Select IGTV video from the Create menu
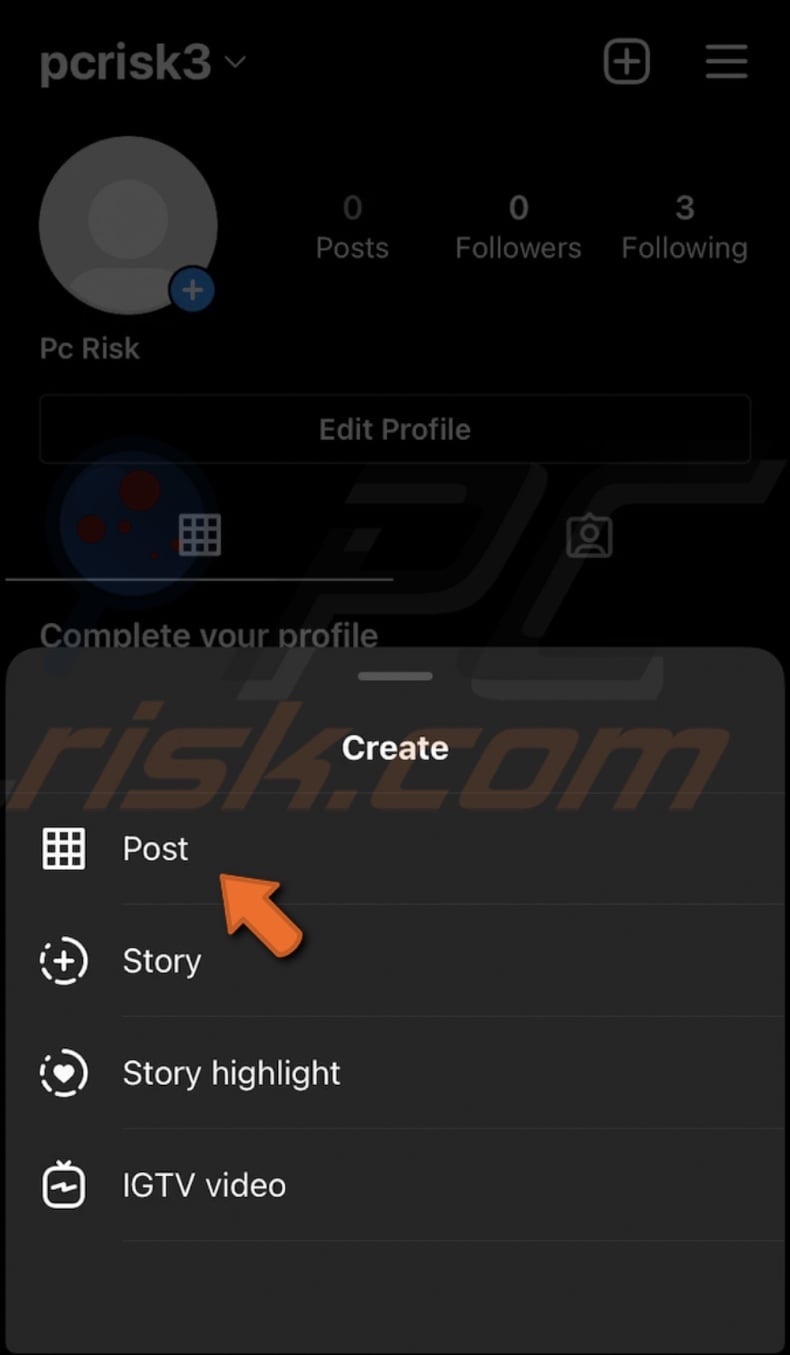This screenshot has height=1355, width=790. 203,1185
